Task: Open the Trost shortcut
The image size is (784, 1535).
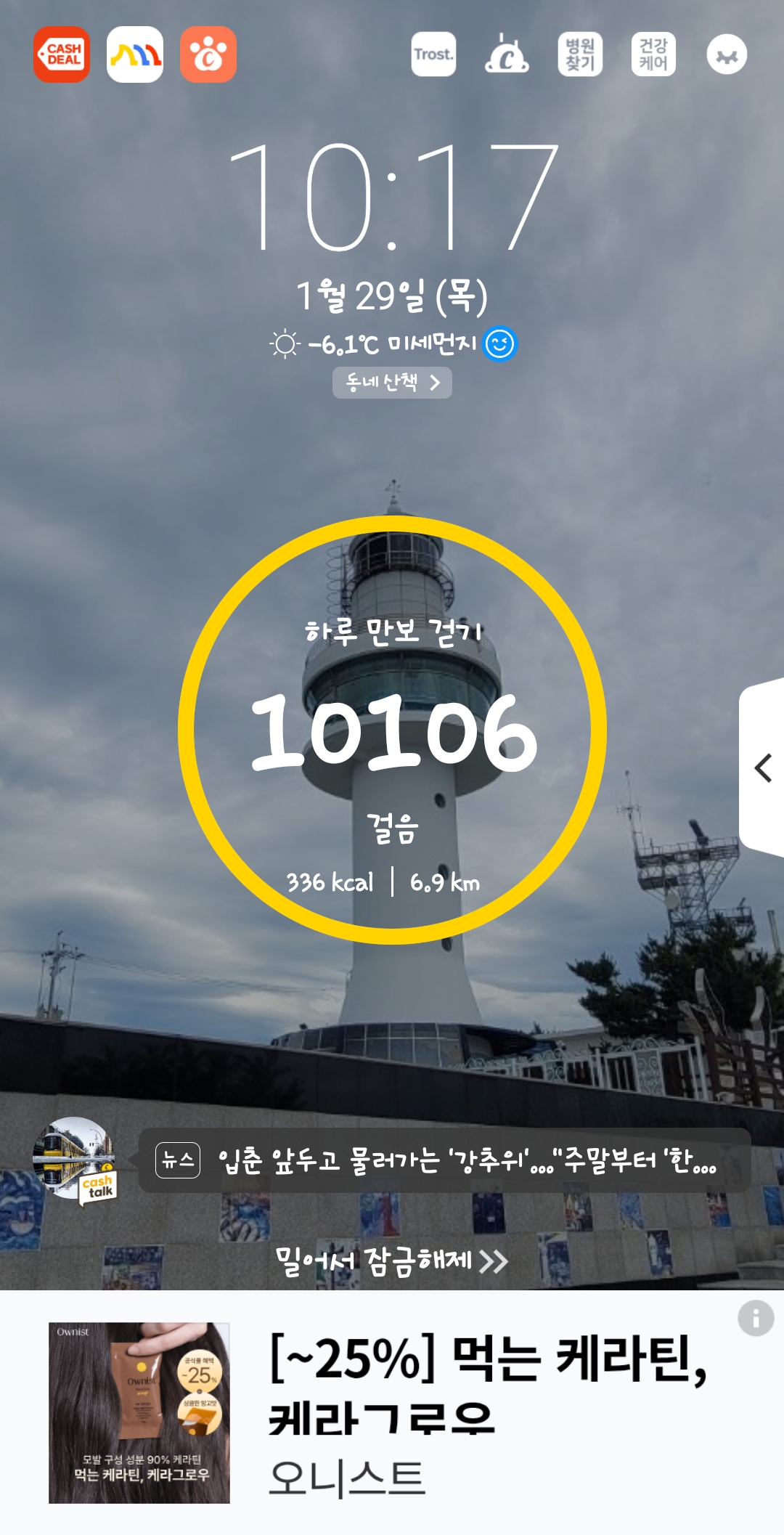Action: tap(433, 54)
